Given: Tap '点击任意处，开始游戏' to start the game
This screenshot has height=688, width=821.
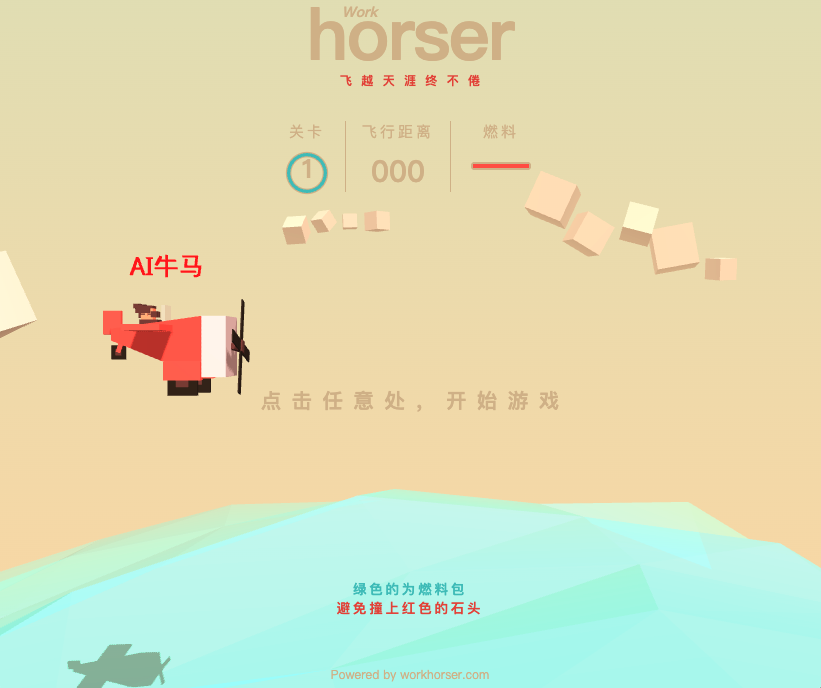Looking at the screenshot, I should (410, 401).
